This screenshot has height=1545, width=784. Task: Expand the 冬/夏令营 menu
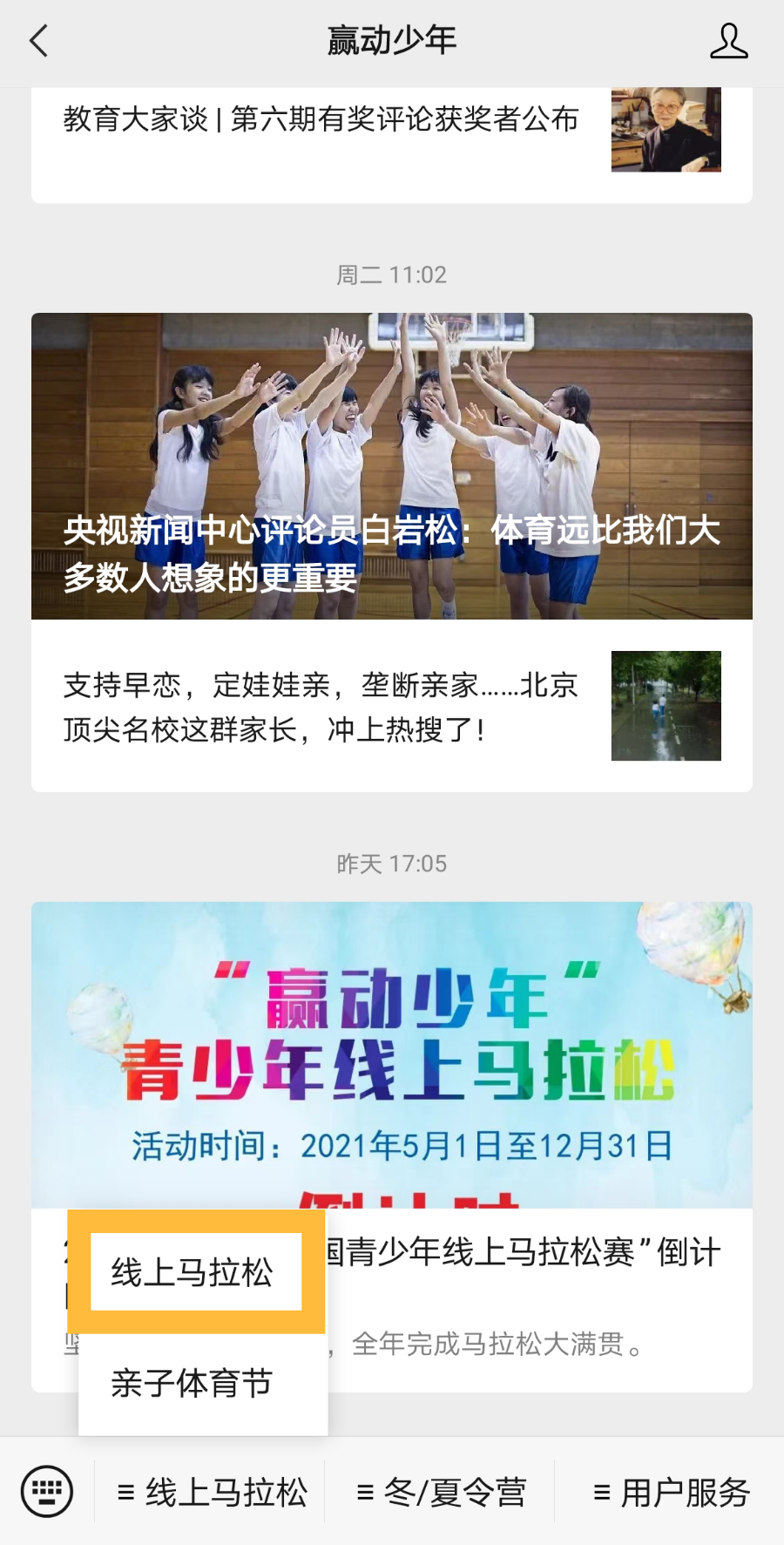[441, 1493]
